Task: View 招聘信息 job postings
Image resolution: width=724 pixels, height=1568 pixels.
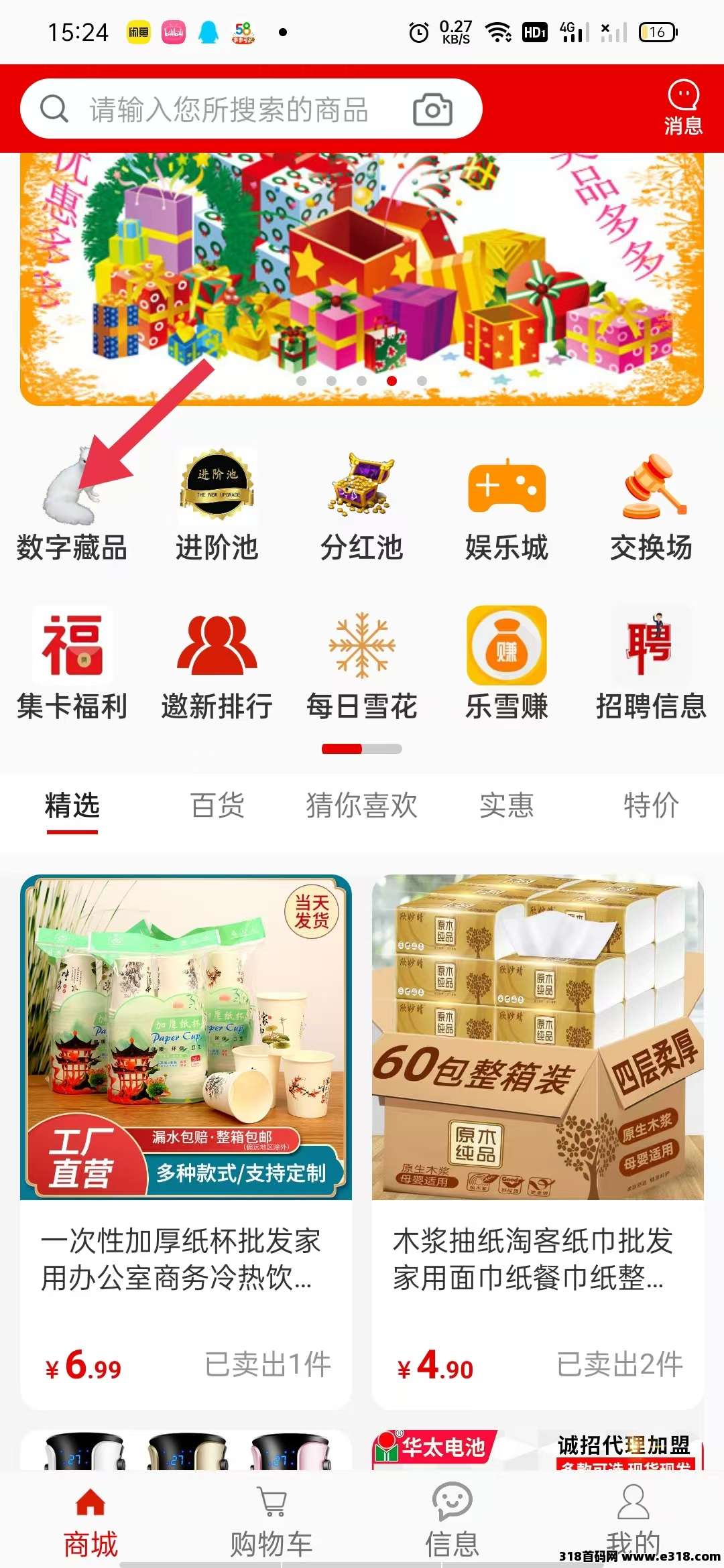Action: tap(651, 665)
